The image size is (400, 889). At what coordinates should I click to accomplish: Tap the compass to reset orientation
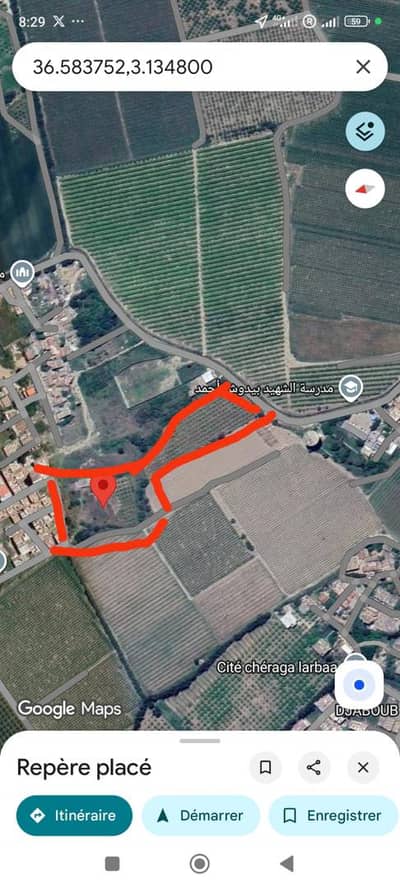click(x=365, y=188)
